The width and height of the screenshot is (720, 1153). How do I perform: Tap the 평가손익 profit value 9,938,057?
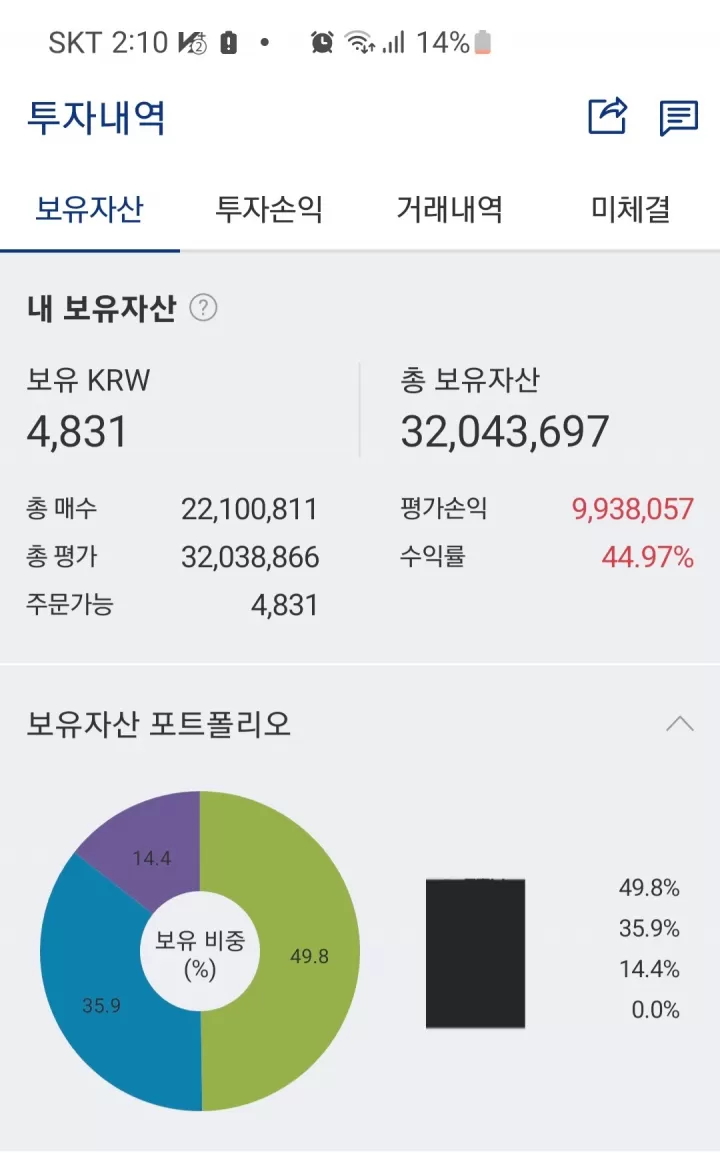(632, 509)
